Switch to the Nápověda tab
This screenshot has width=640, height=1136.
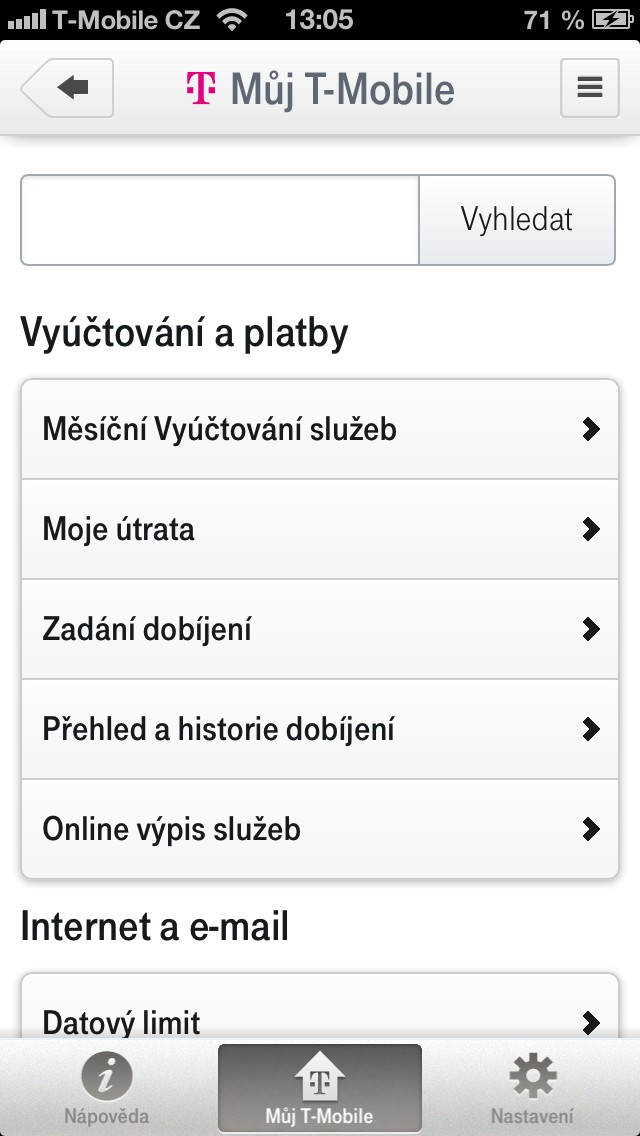[107, 1088]
